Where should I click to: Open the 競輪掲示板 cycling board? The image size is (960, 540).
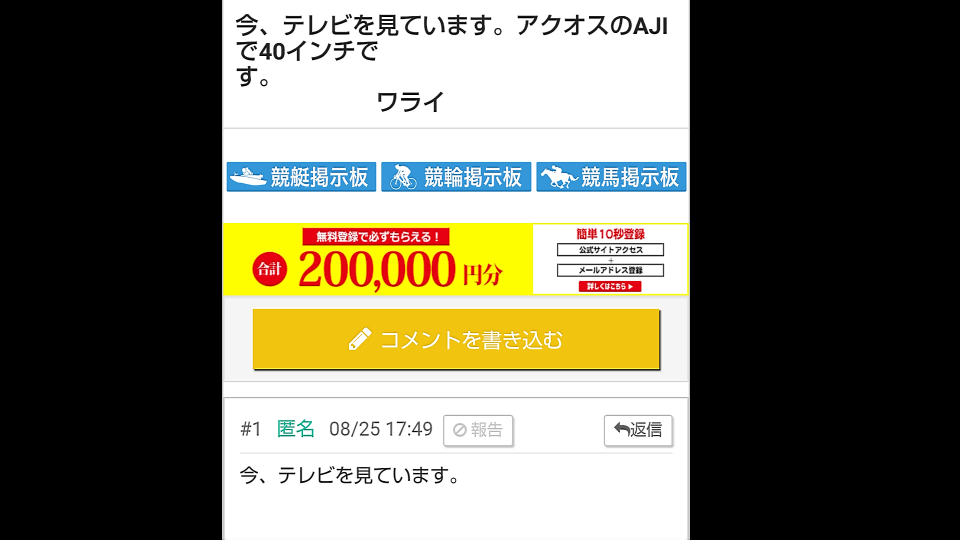(x=456, y=177)
